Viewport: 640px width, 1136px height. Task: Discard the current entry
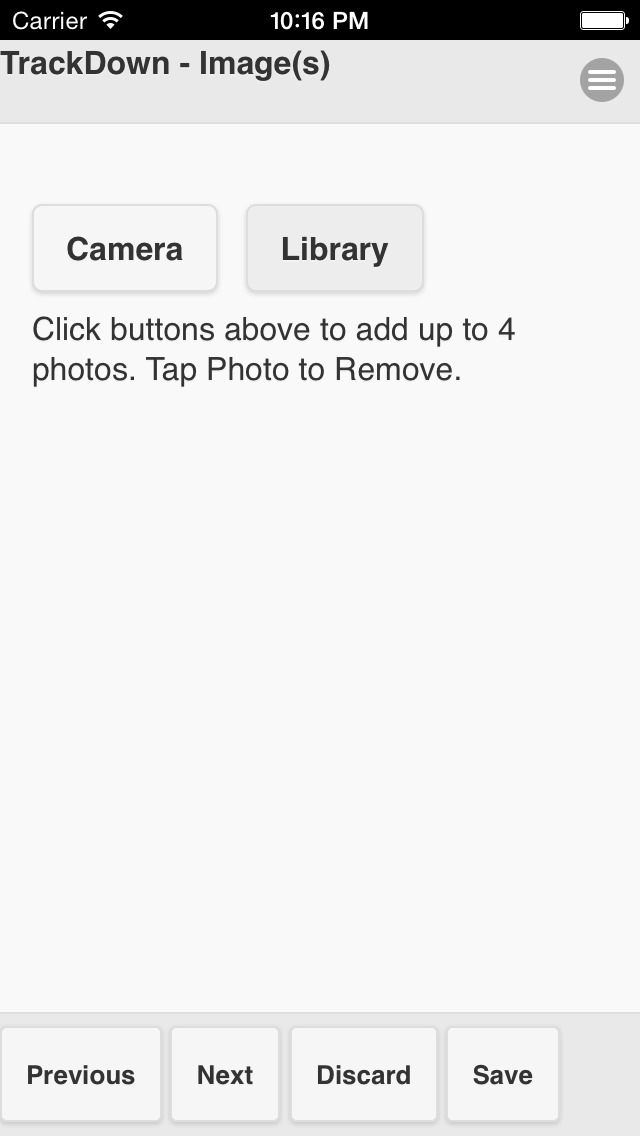coord(364,1074)
